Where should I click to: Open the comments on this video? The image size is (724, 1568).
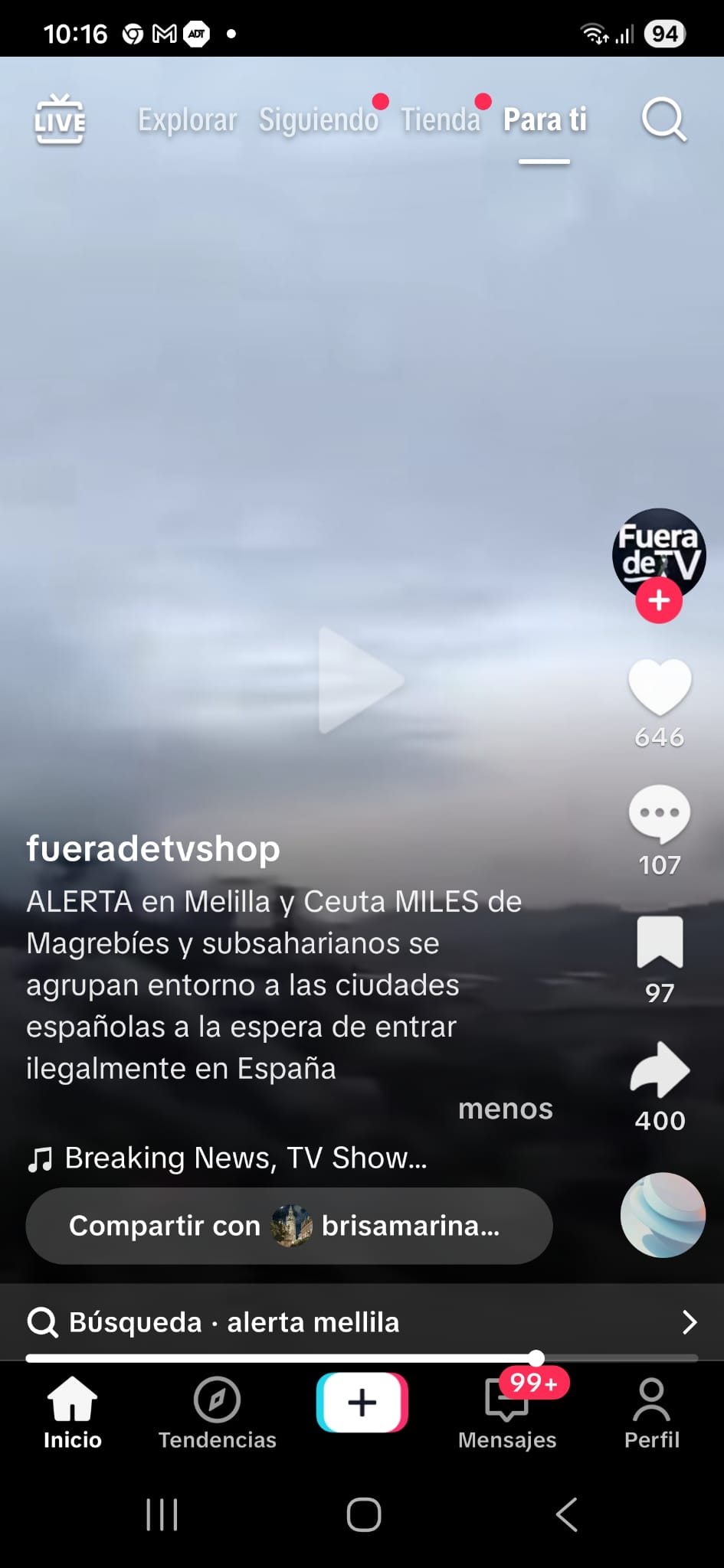pyautogui.click(x=659, y=815)
